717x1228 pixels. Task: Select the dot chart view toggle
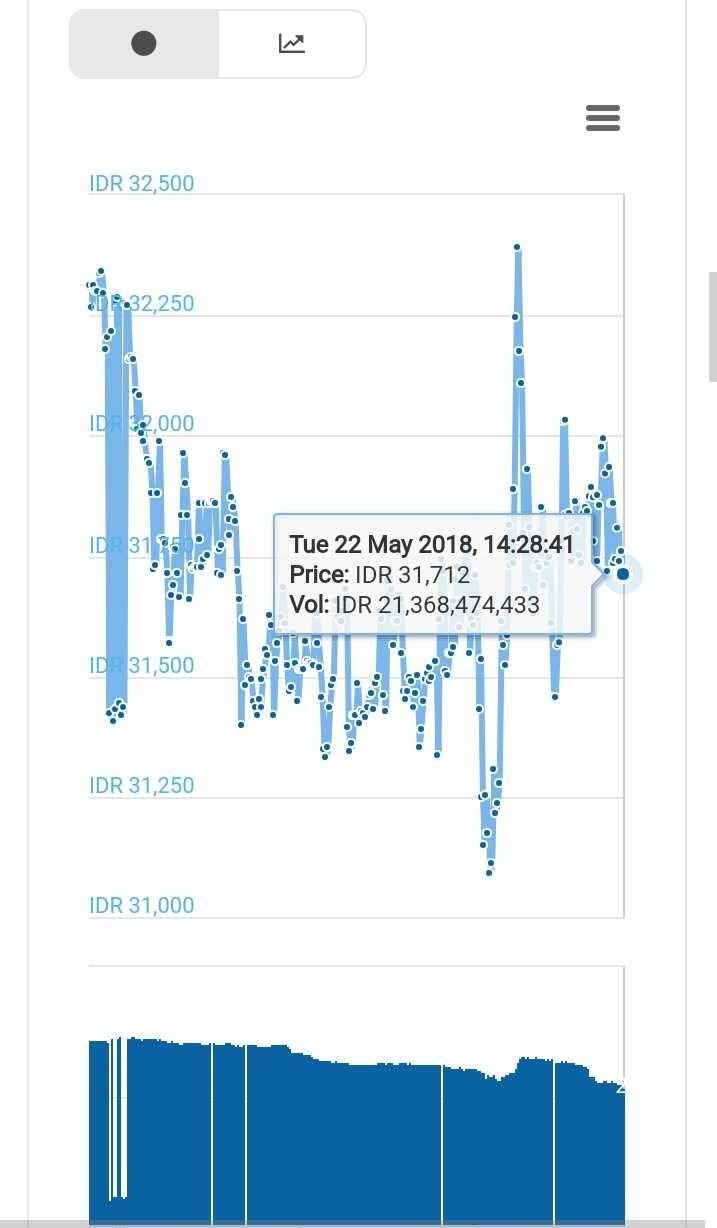(144, 44)
